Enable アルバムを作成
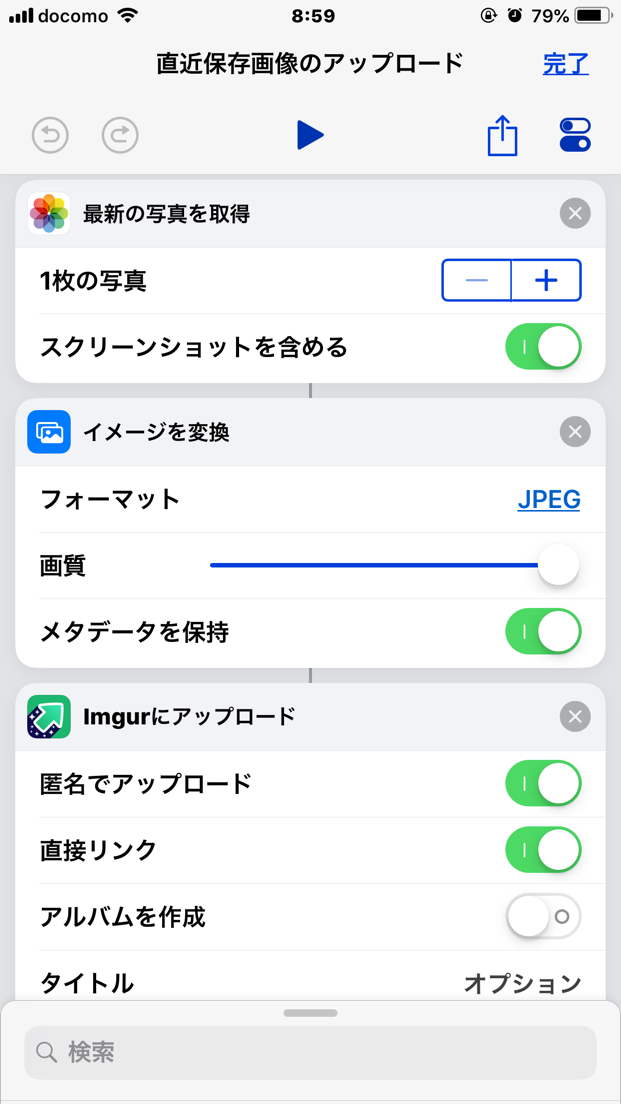 pos(543,916)
